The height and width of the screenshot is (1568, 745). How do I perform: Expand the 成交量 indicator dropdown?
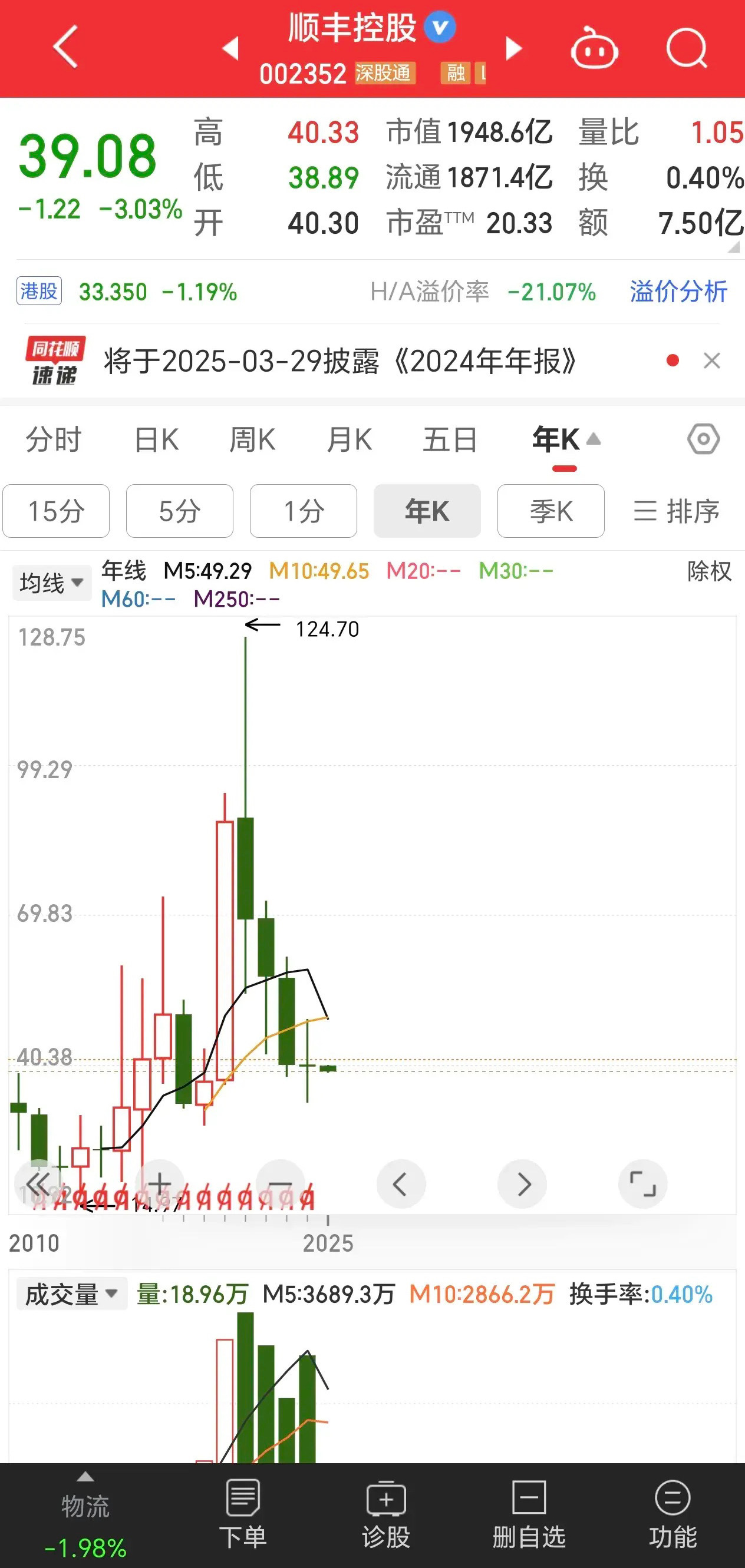tap(71, 1294)
